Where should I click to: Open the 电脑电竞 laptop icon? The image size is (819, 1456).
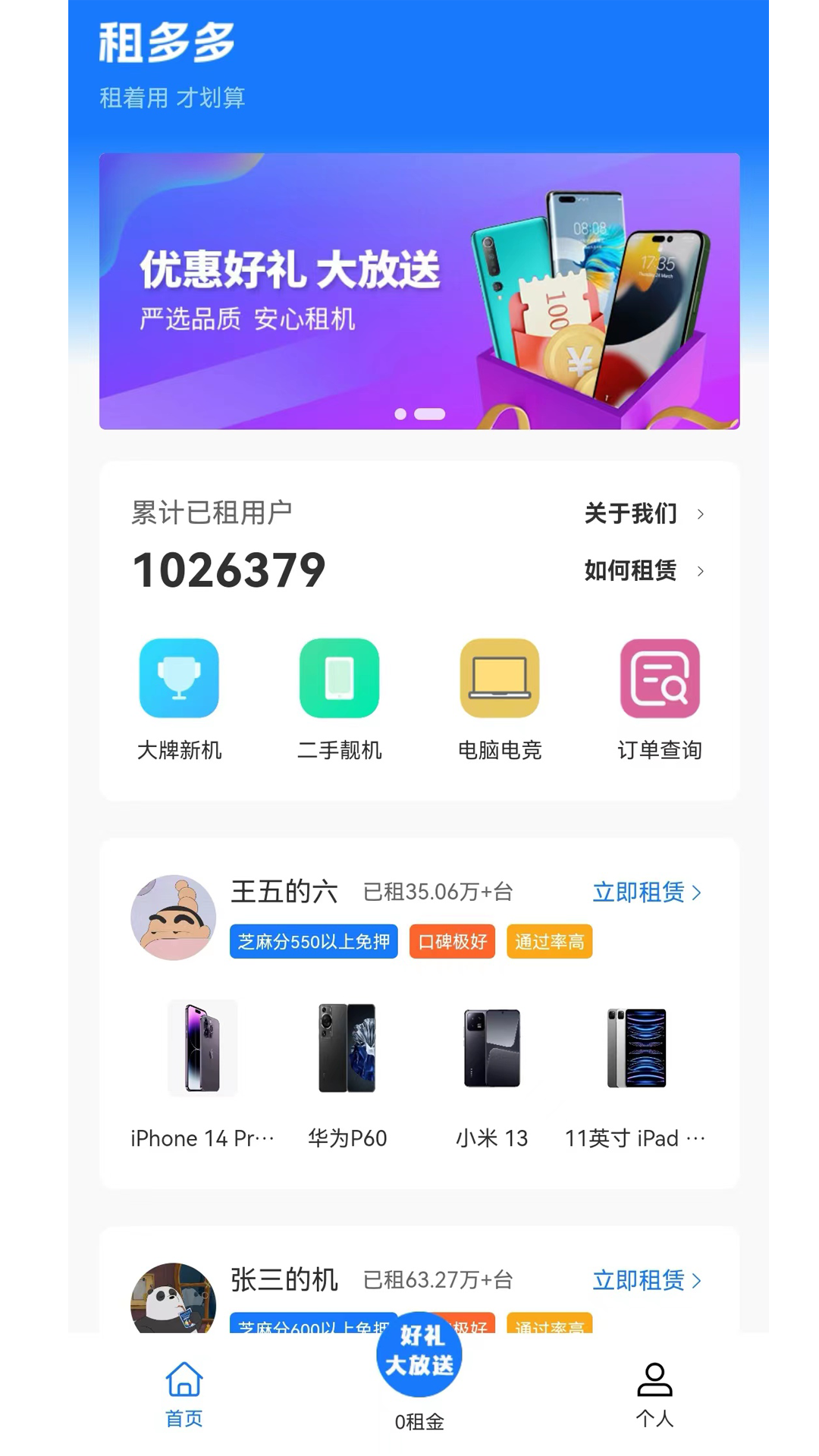coord(499,678)
